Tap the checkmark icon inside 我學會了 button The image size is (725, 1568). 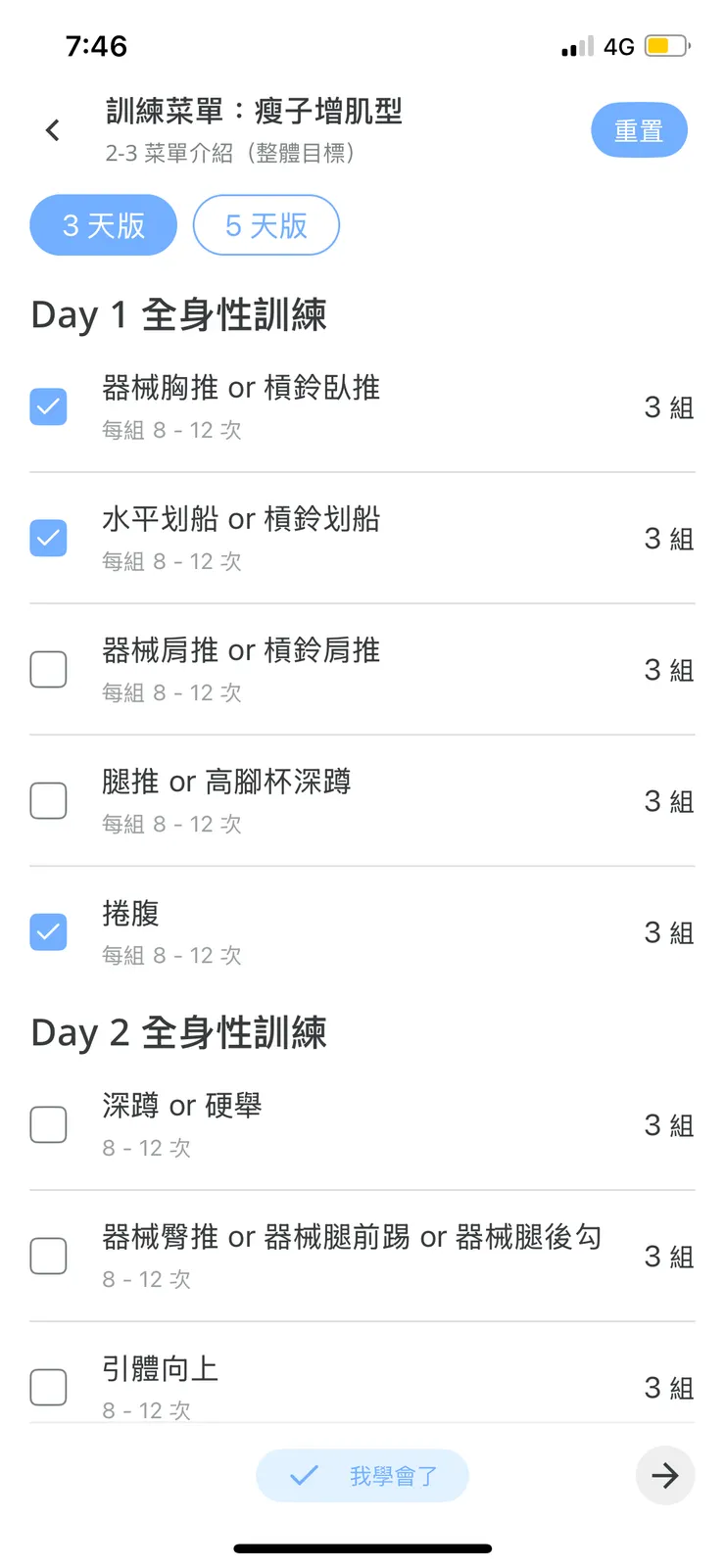[x=304, y=1475]
